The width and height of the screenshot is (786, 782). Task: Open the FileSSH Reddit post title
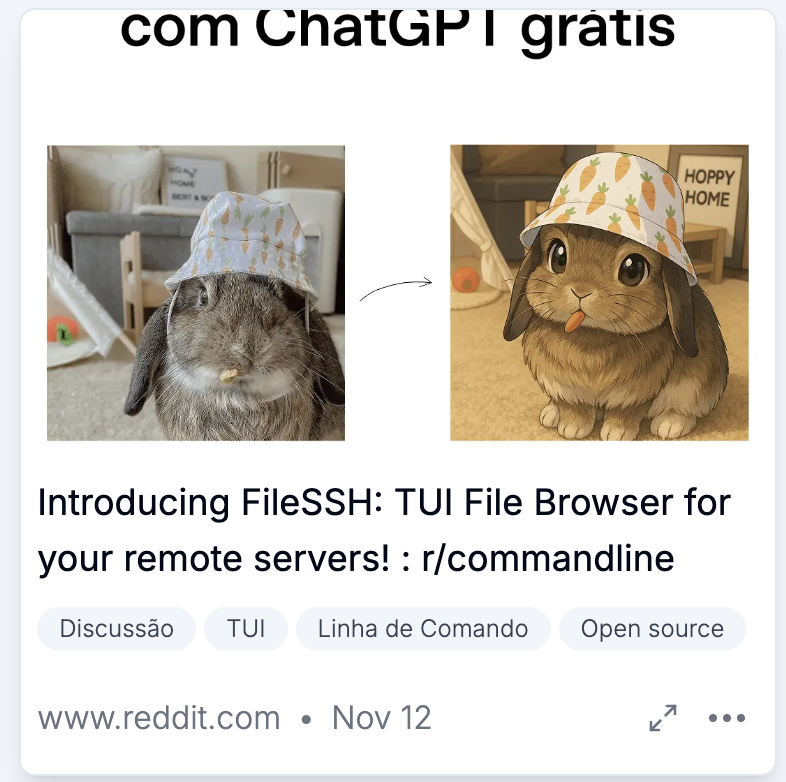point(384,530)
